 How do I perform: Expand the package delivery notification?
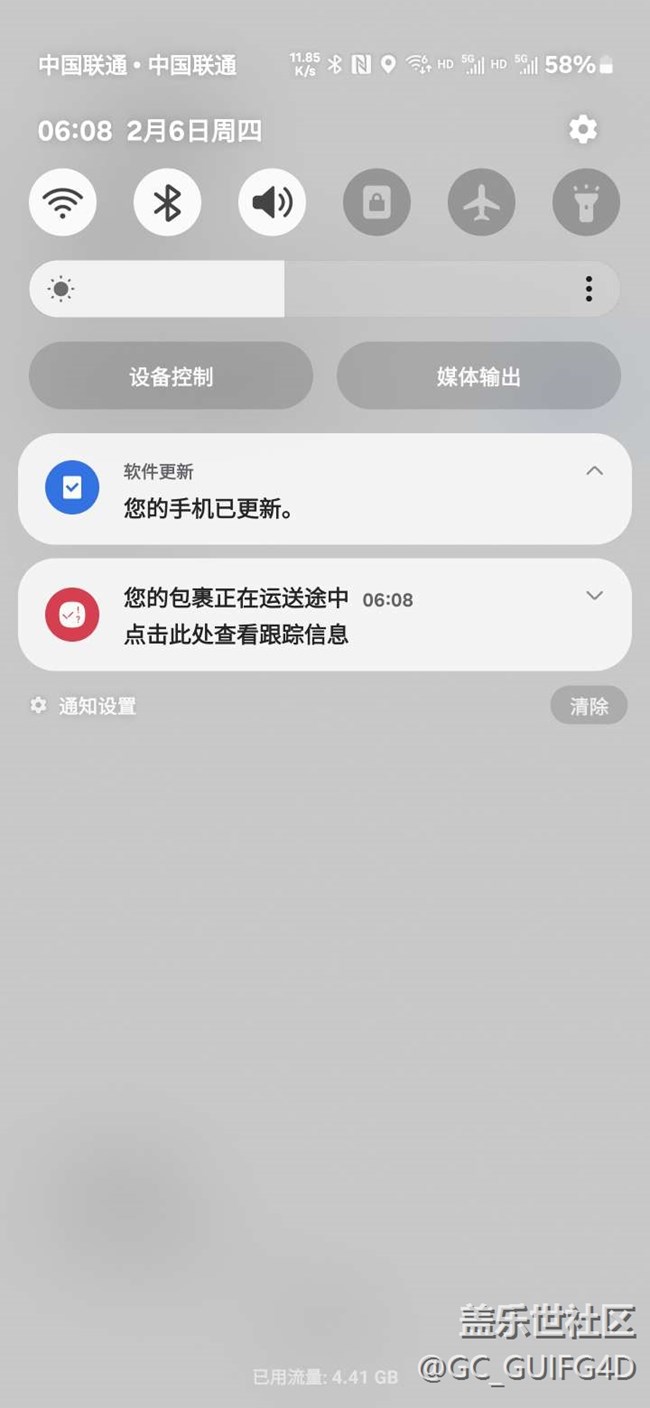594,596
